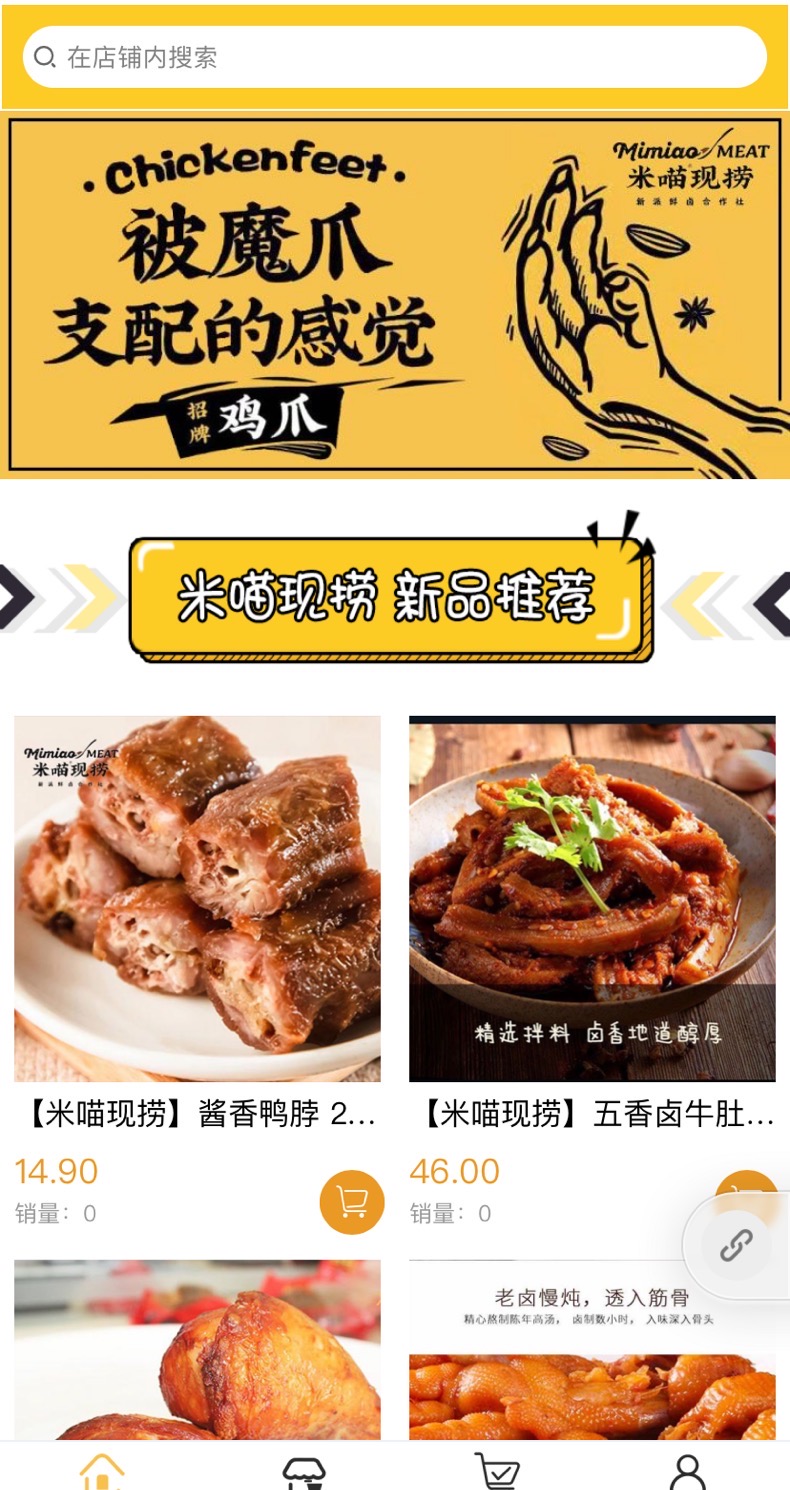
Task: Open the 酱香鸭脖 product card
Action: [x=197, y=898]
